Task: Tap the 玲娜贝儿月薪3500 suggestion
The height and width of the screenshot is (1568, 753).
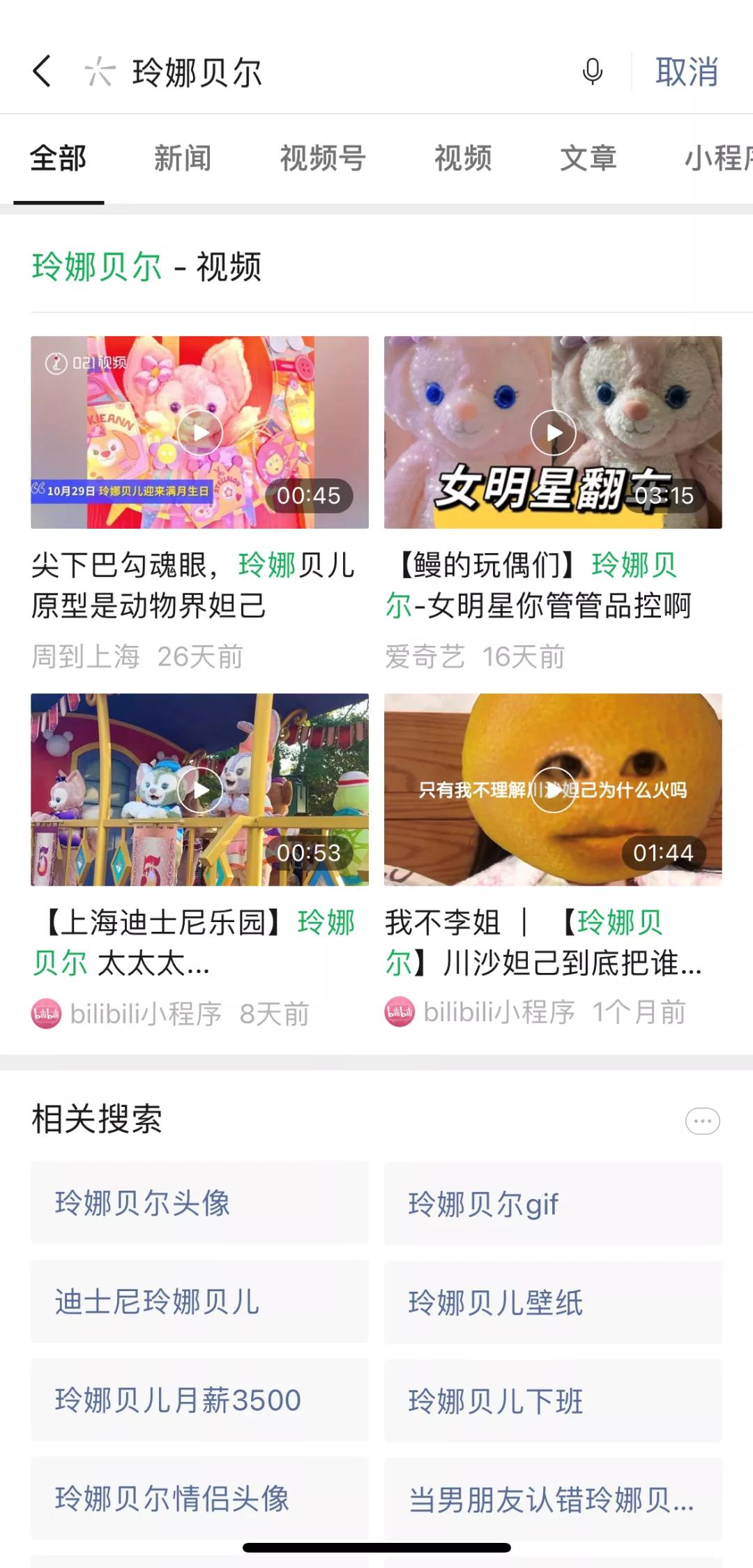Action: 199,1400
